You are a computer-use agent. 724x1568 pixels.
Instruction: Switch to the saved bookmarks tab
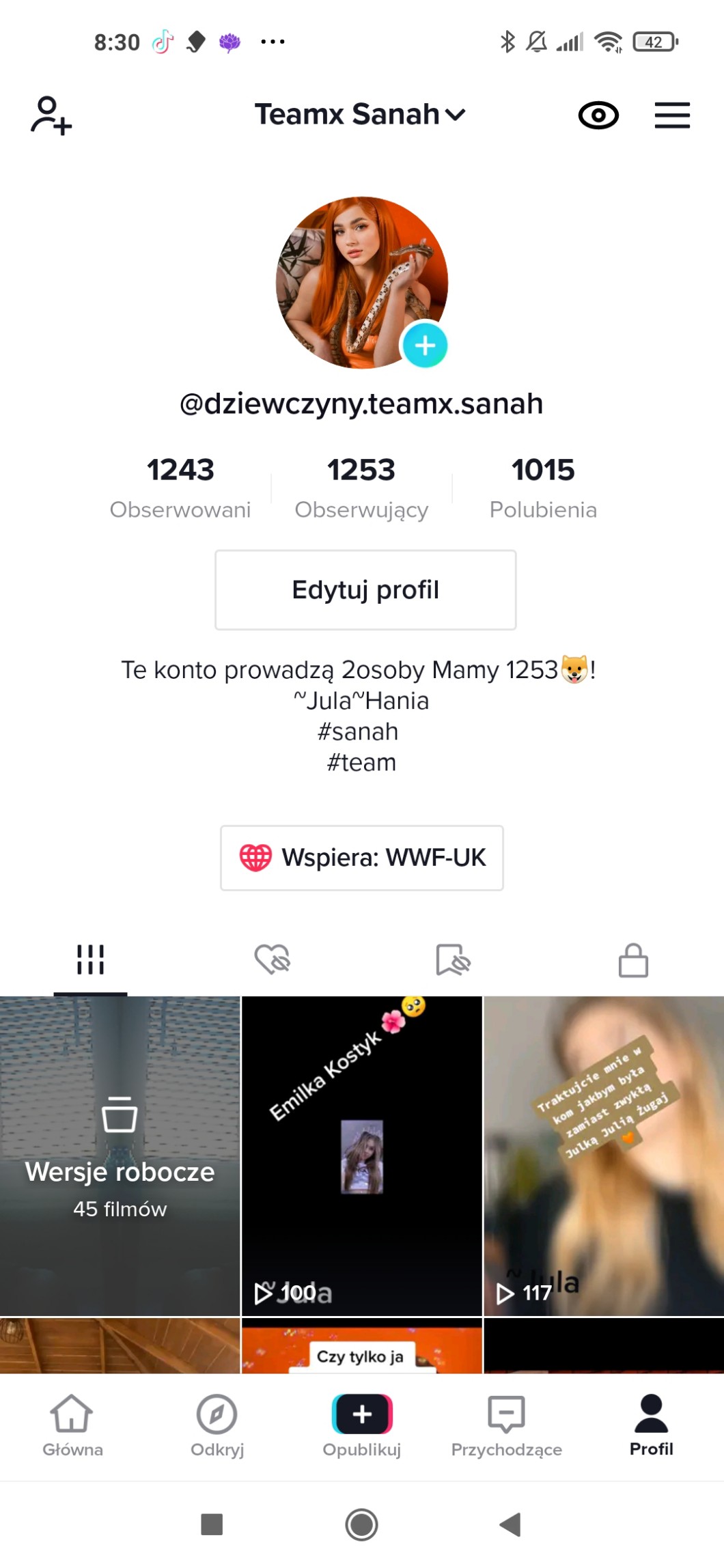click(x=453, y=960)
